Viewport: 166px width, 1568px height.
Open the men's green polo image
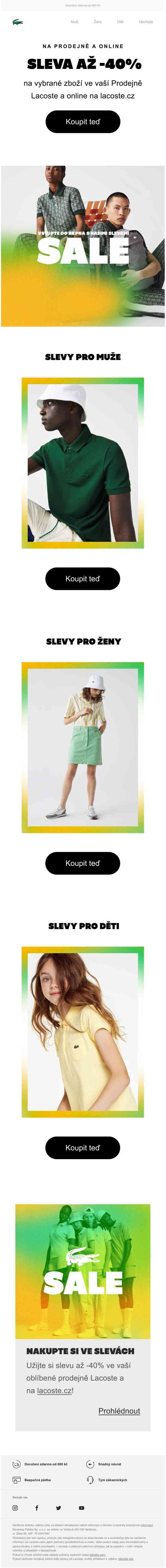[83, 463]
